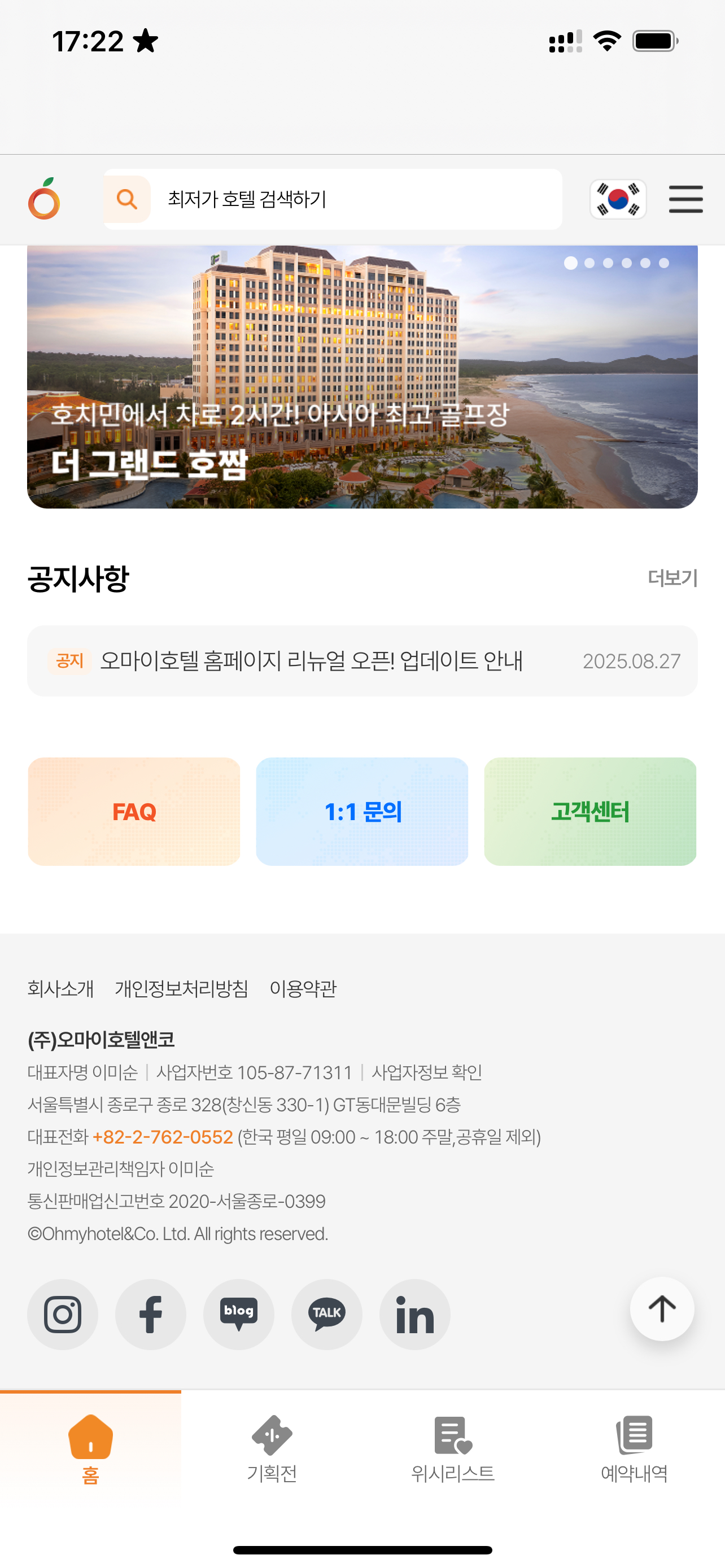Open the Instagram page

point(62,1314)
